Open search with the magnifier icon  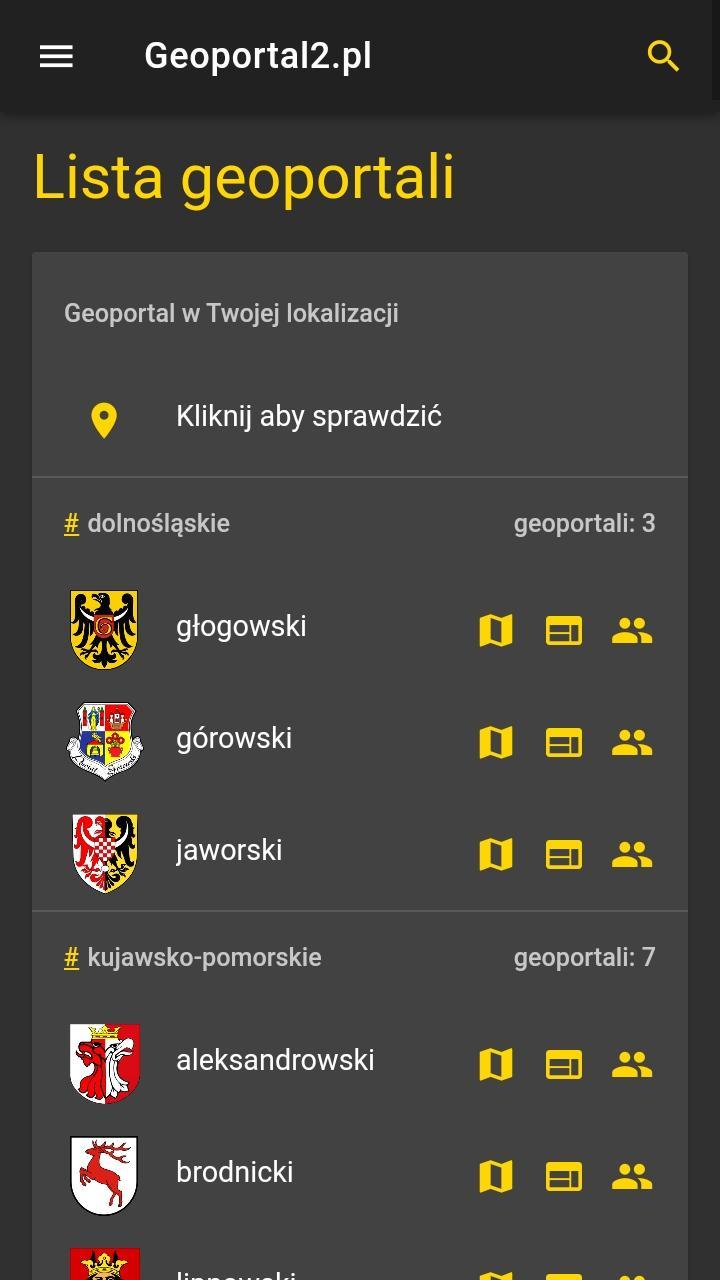click(663, 56)
